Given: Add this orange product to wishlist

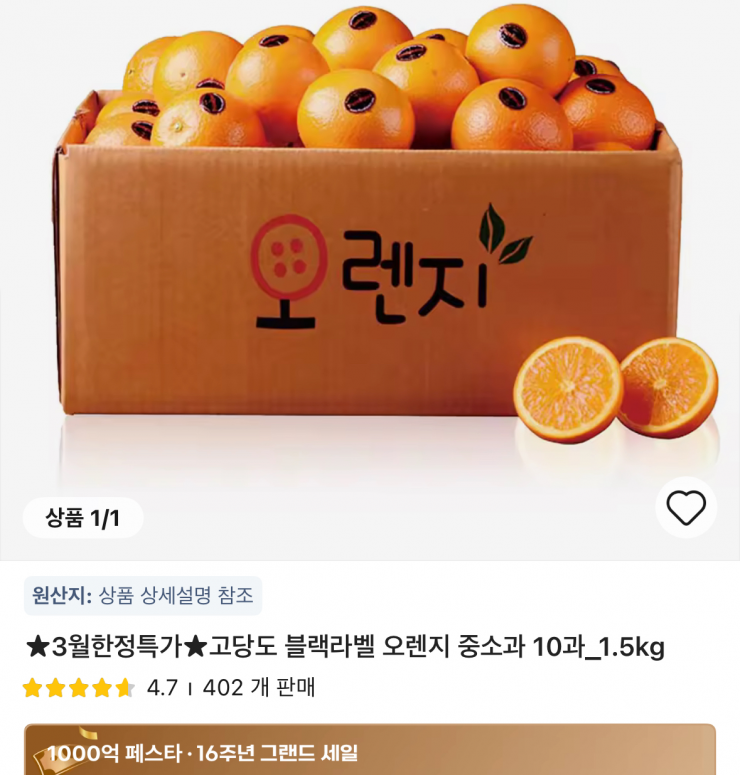Looking at the screenshot, I should (x=686, y=508).
